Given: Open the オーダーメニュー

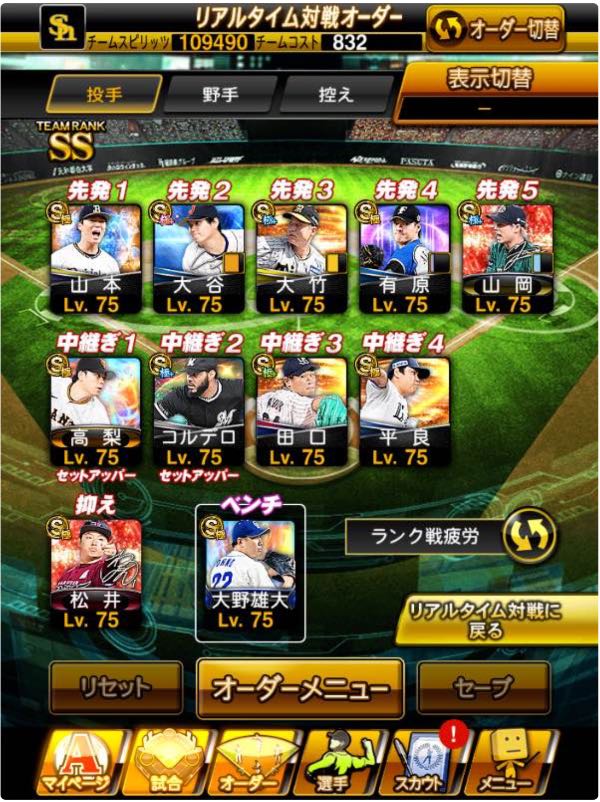Looking at the screenshot, I should pos(300,688).
